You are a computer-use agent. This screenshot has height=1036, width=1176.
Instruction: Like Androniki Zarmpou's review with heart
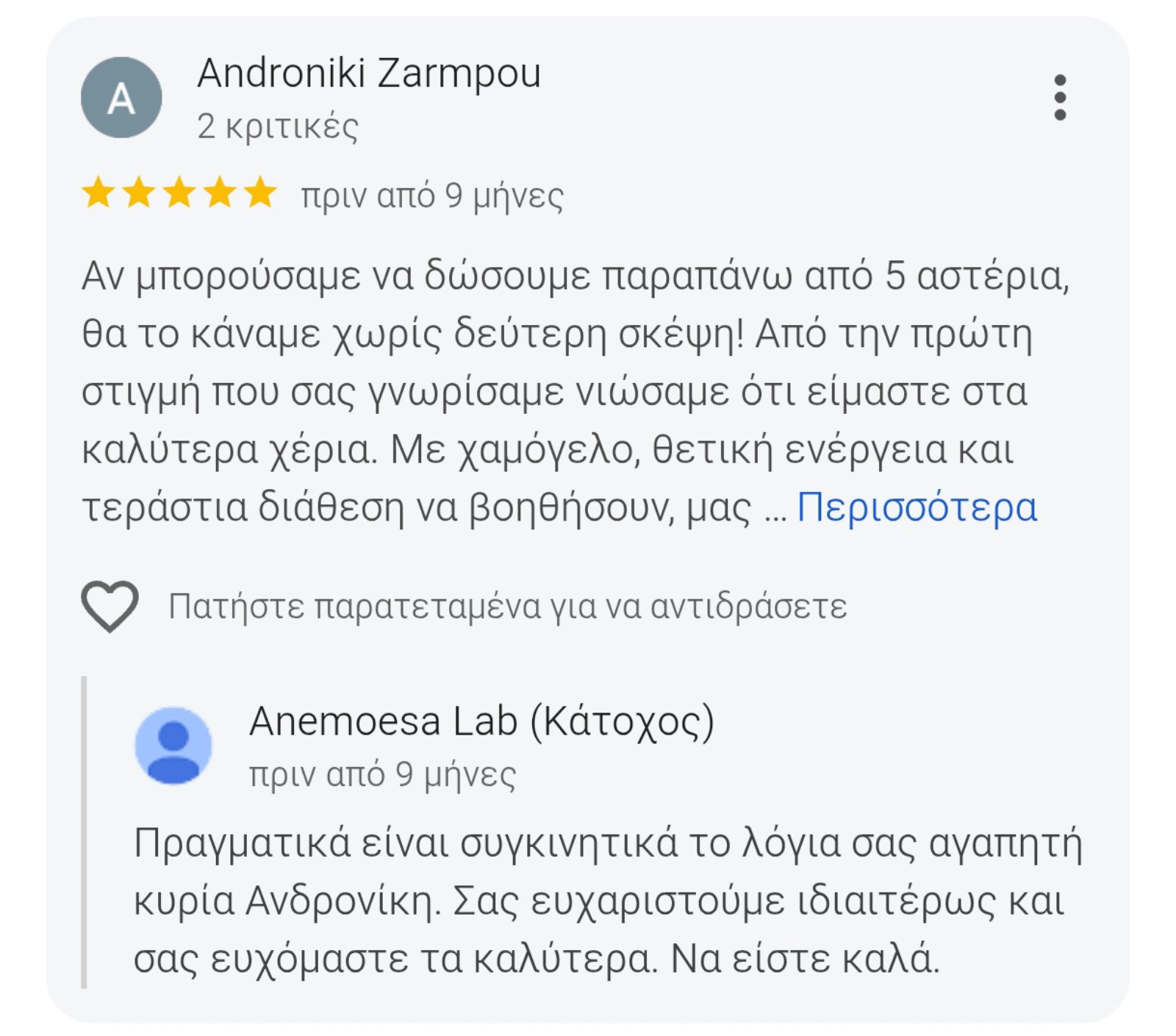(x=110, y=606)
